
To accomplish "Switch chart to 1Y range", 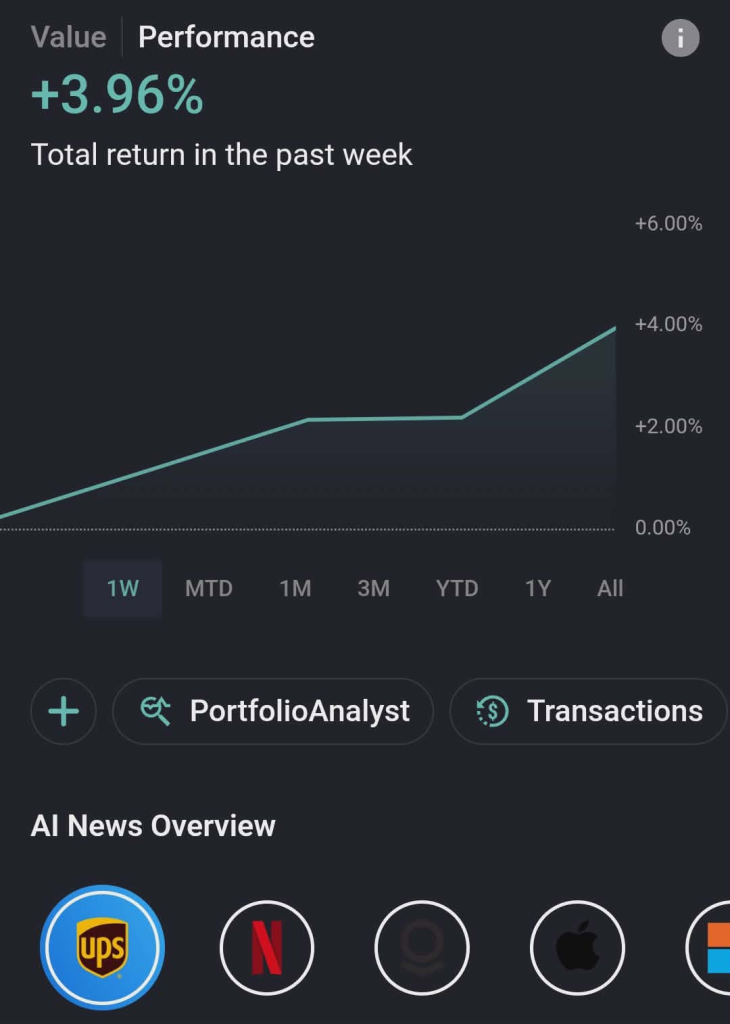I will tap(538, 588).
